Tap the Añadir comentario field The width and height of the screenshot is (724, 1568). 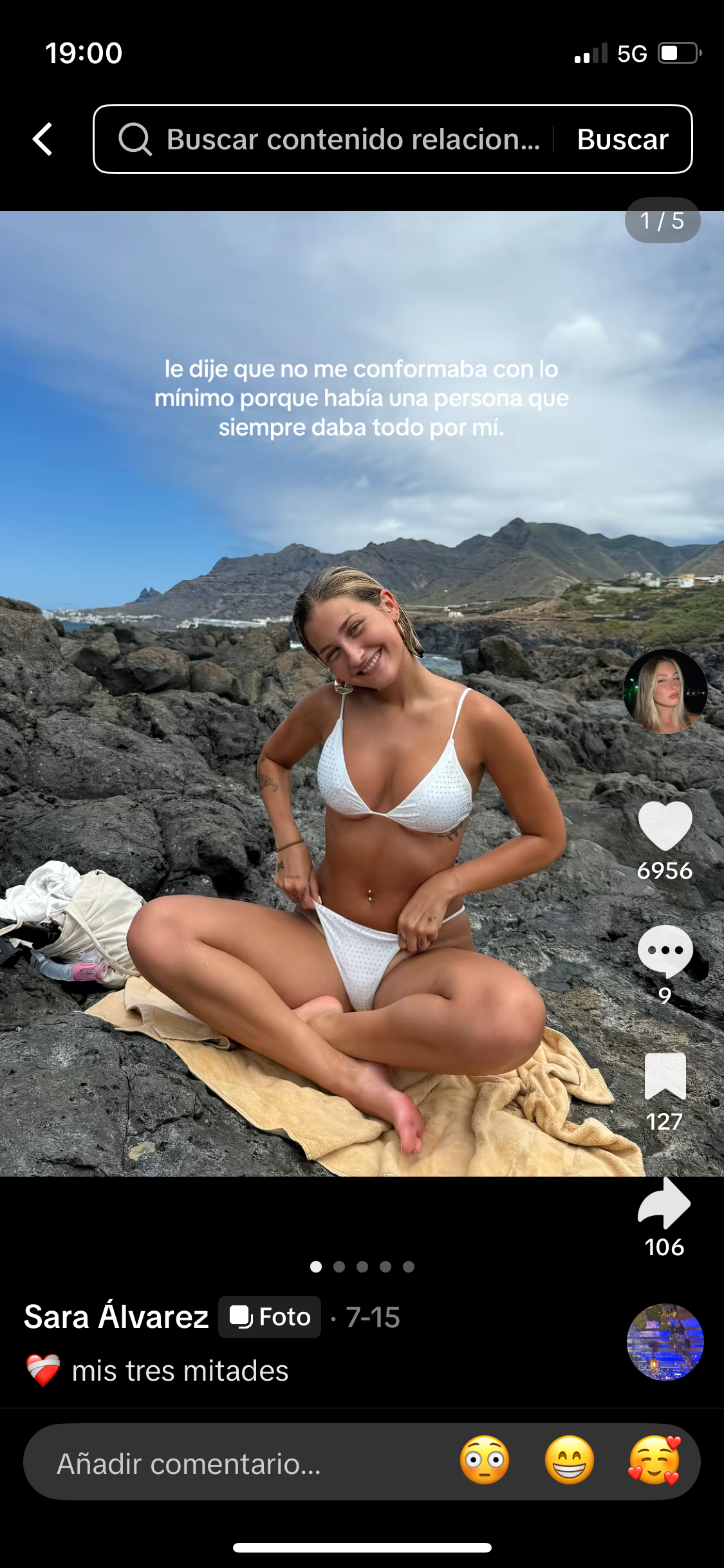(238, 1464)
